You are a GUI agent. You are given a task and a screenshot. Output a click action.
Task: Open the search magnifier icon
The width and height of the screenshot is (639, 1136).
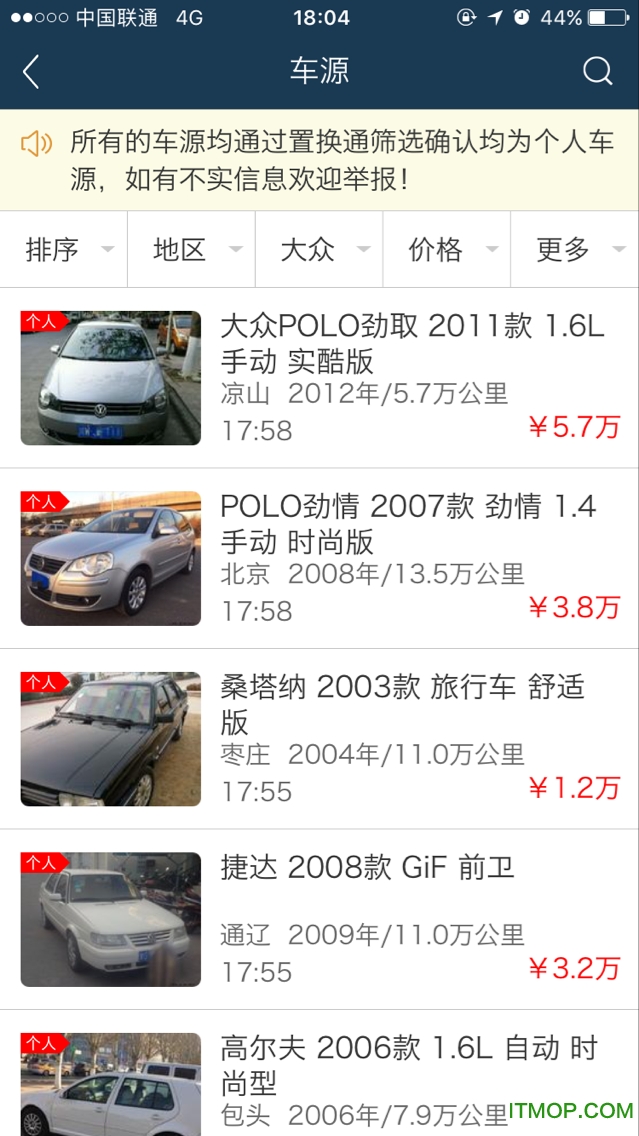click(x=597, y=72)
